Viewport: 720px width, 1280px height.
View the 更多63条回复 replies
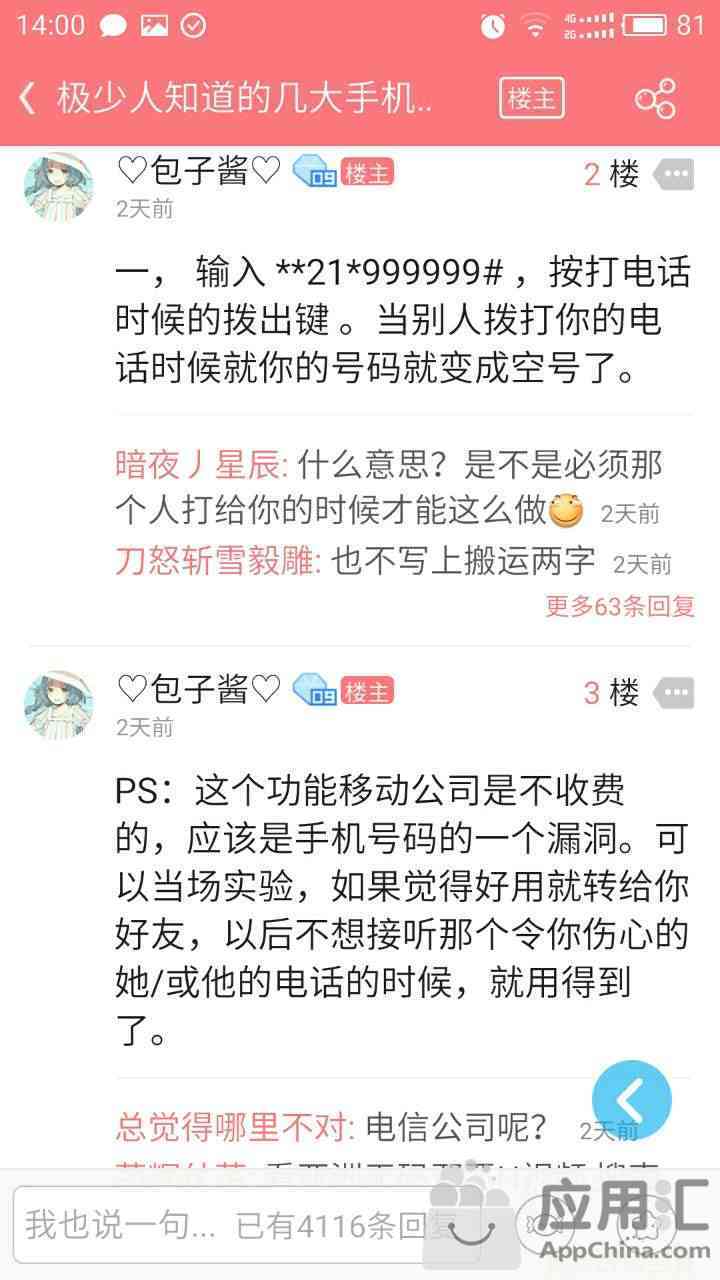coord(619,606)
